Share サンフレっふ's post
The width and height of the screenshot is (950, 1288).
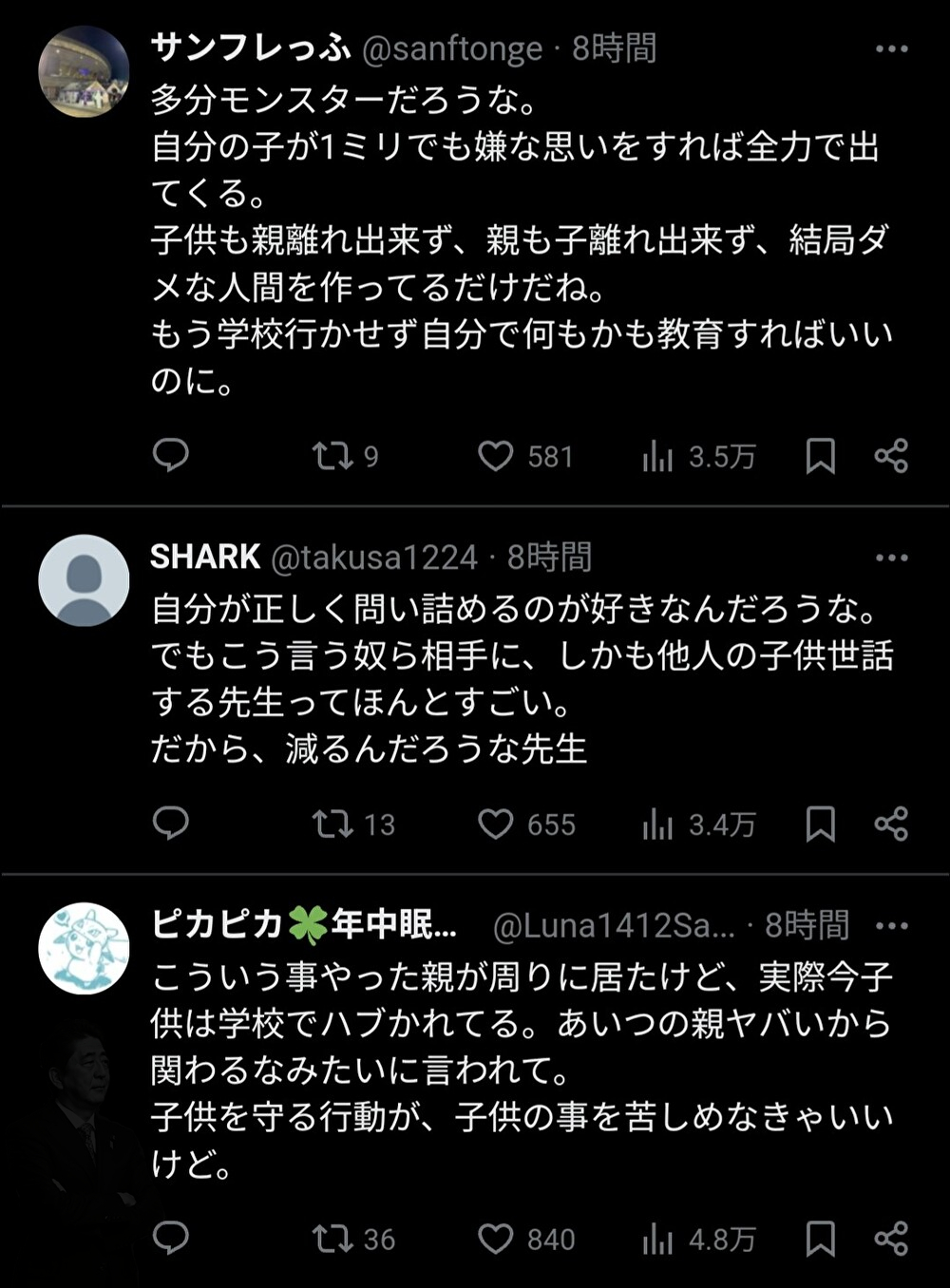tap(891, 456)
